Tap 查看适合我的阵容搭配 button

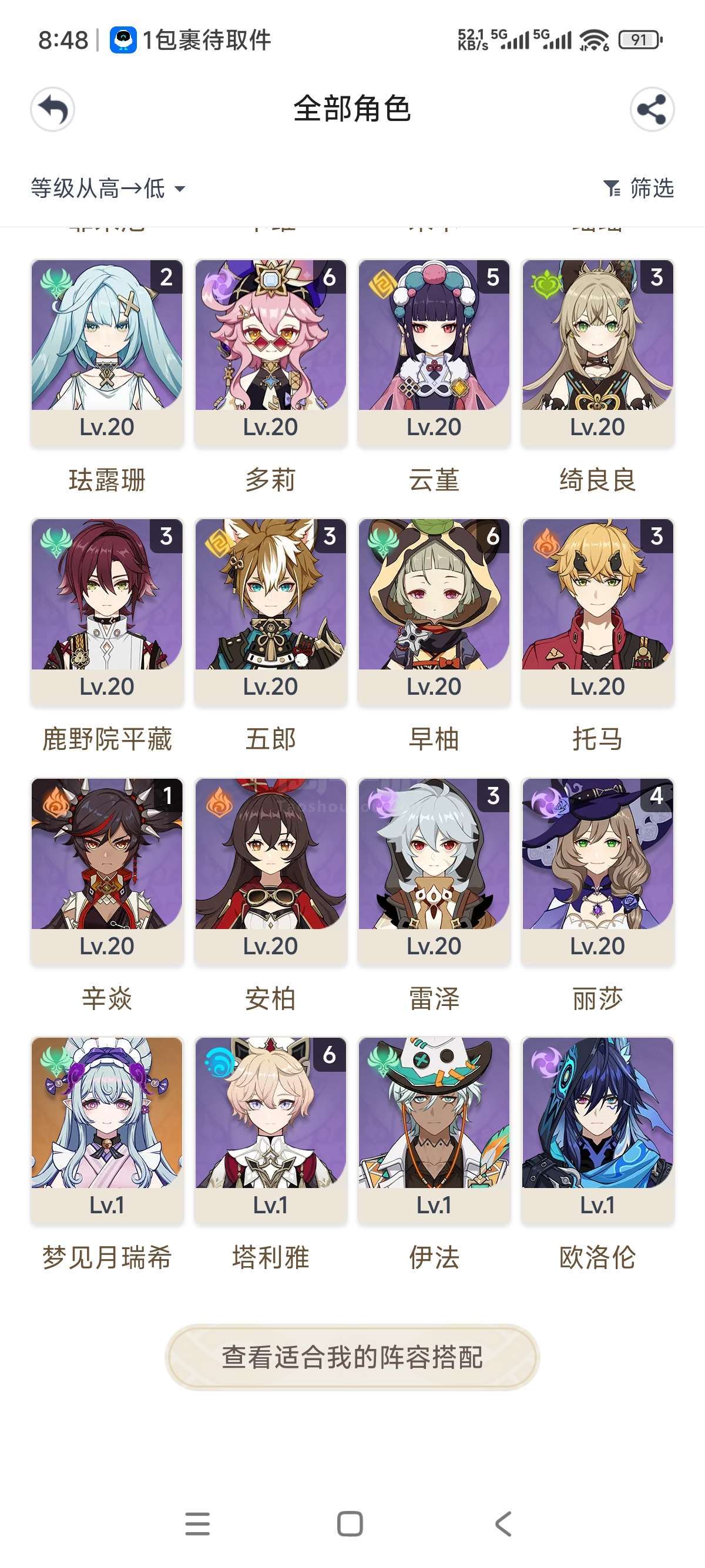(352, 1357)
